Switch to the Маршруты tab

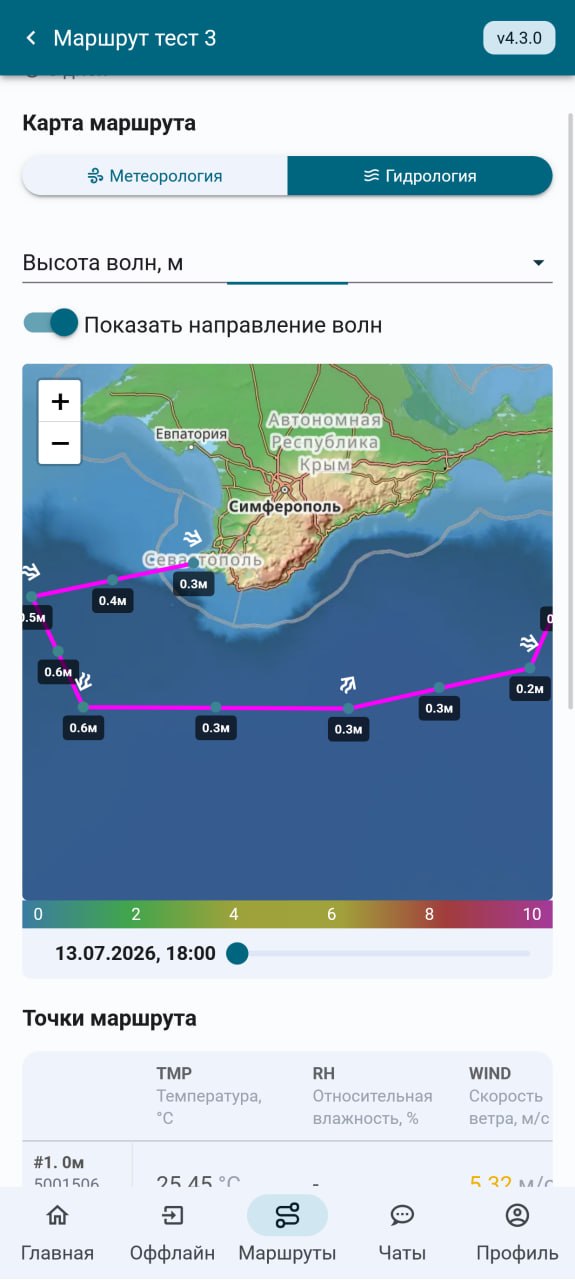pos(287,1232)
